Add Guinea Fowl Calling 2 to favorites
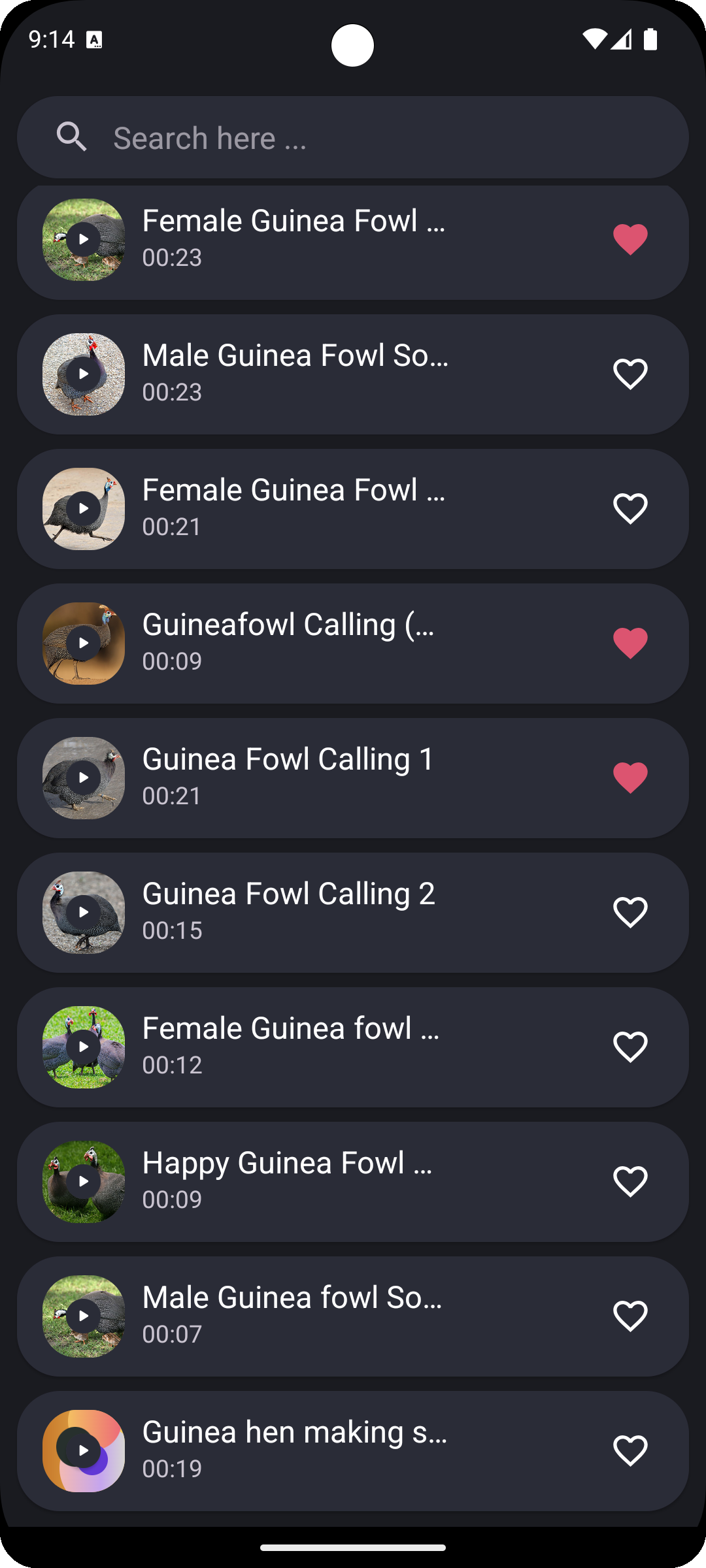 [x=630, y=913]
